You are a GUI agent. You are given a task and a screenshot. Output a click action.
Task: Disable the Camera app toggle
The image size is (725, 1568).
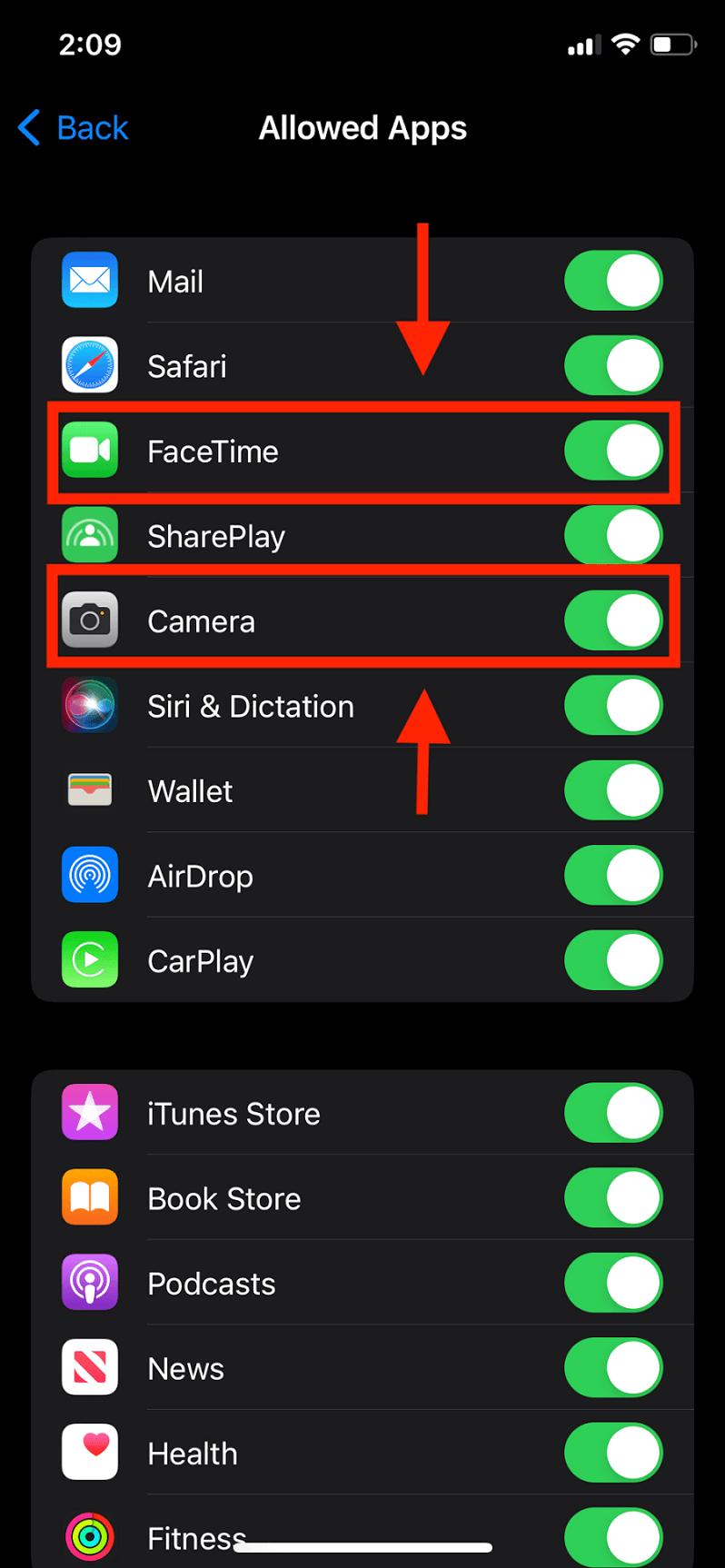tap(613, 620)
